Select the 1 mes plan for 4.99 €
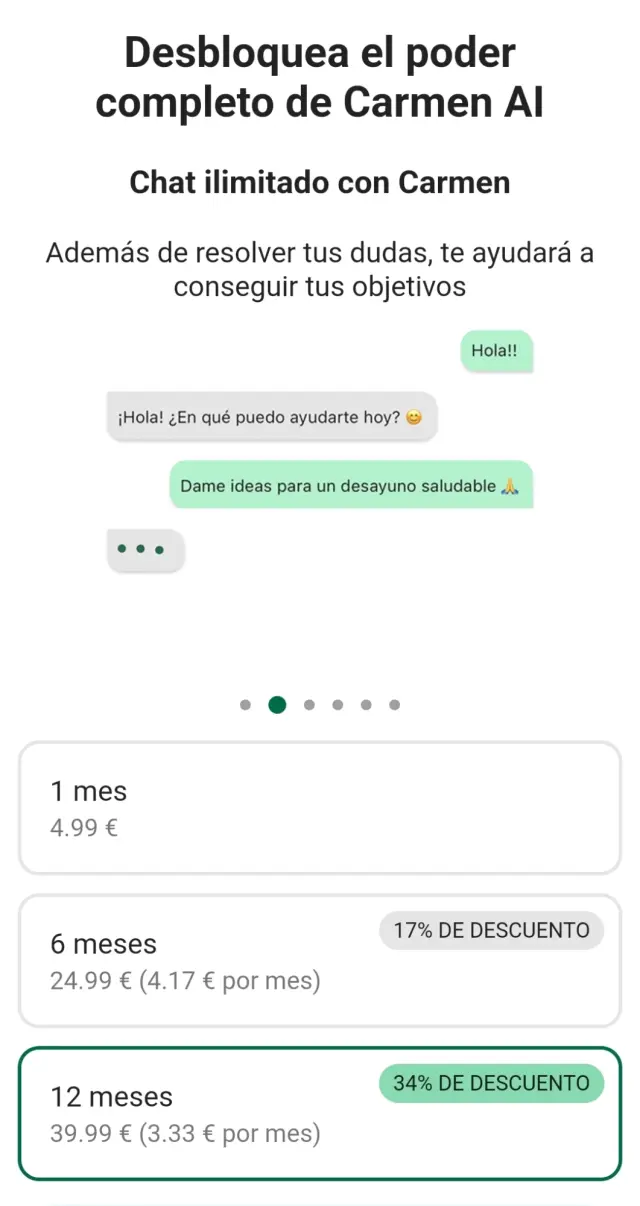 tap(320, 808)
